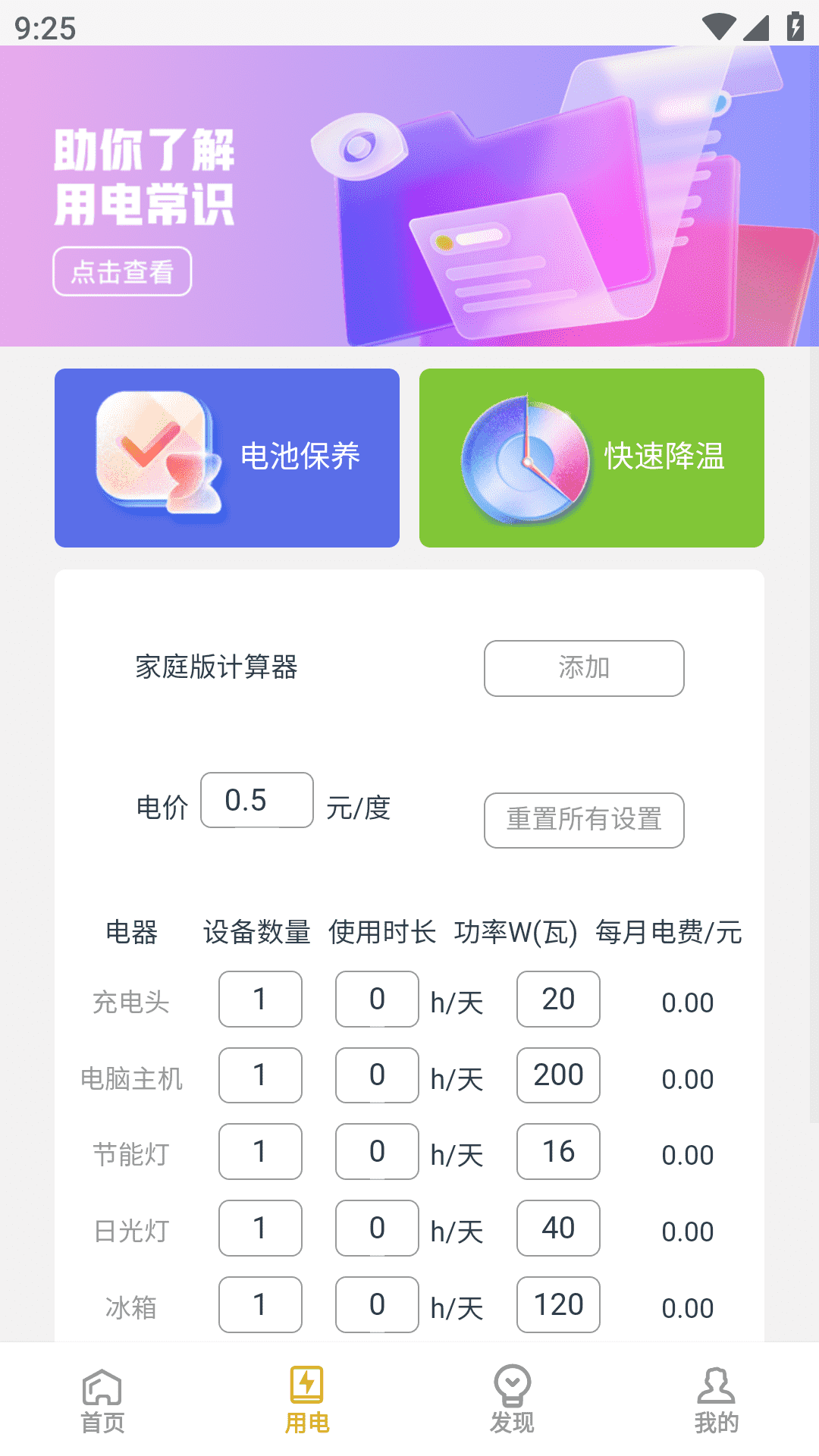Edit usage hours for 日光灯

click(x=377, y=1228)
